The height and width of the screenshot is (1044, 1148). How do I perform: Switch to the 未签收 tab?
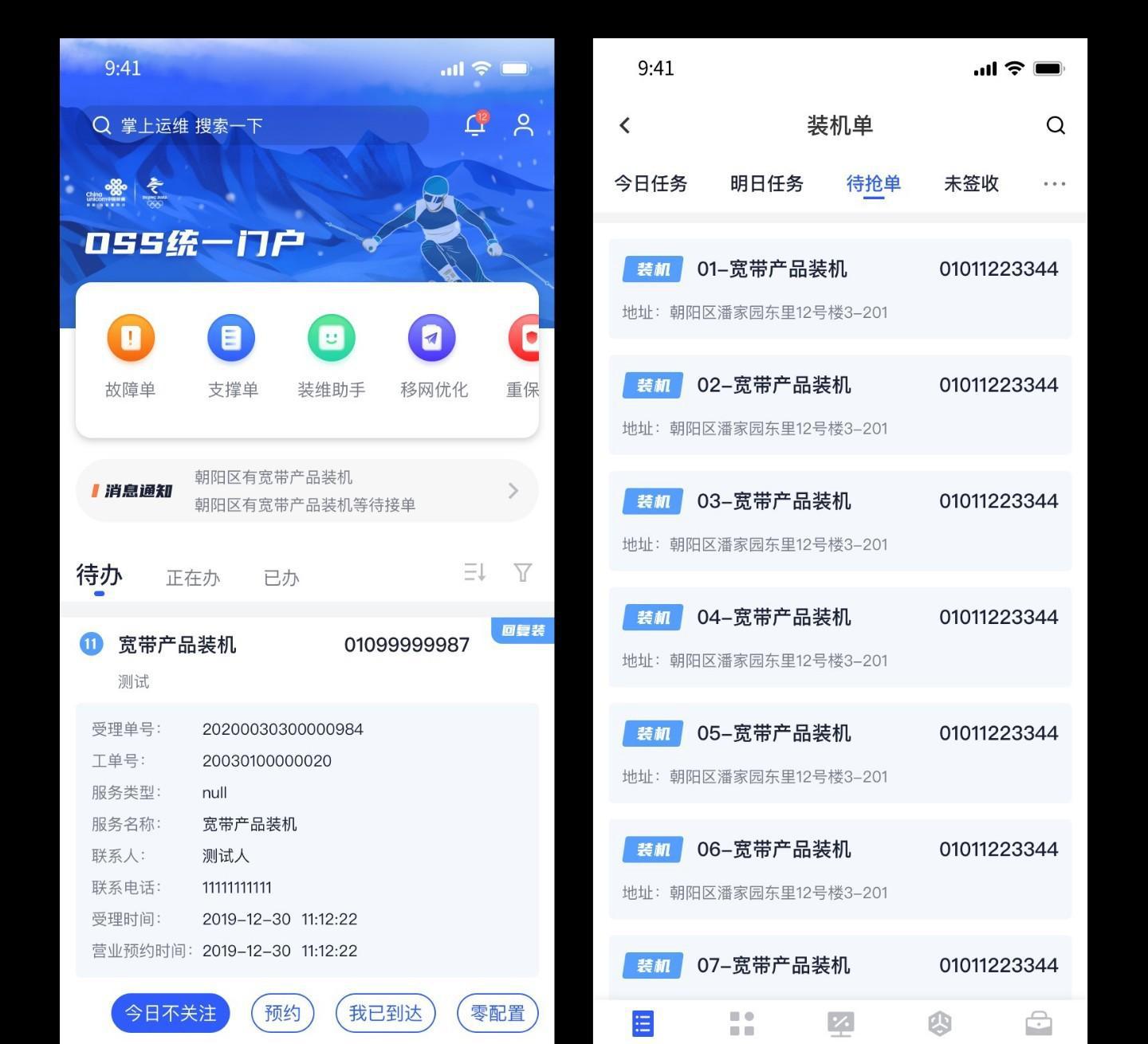point(971,184)
